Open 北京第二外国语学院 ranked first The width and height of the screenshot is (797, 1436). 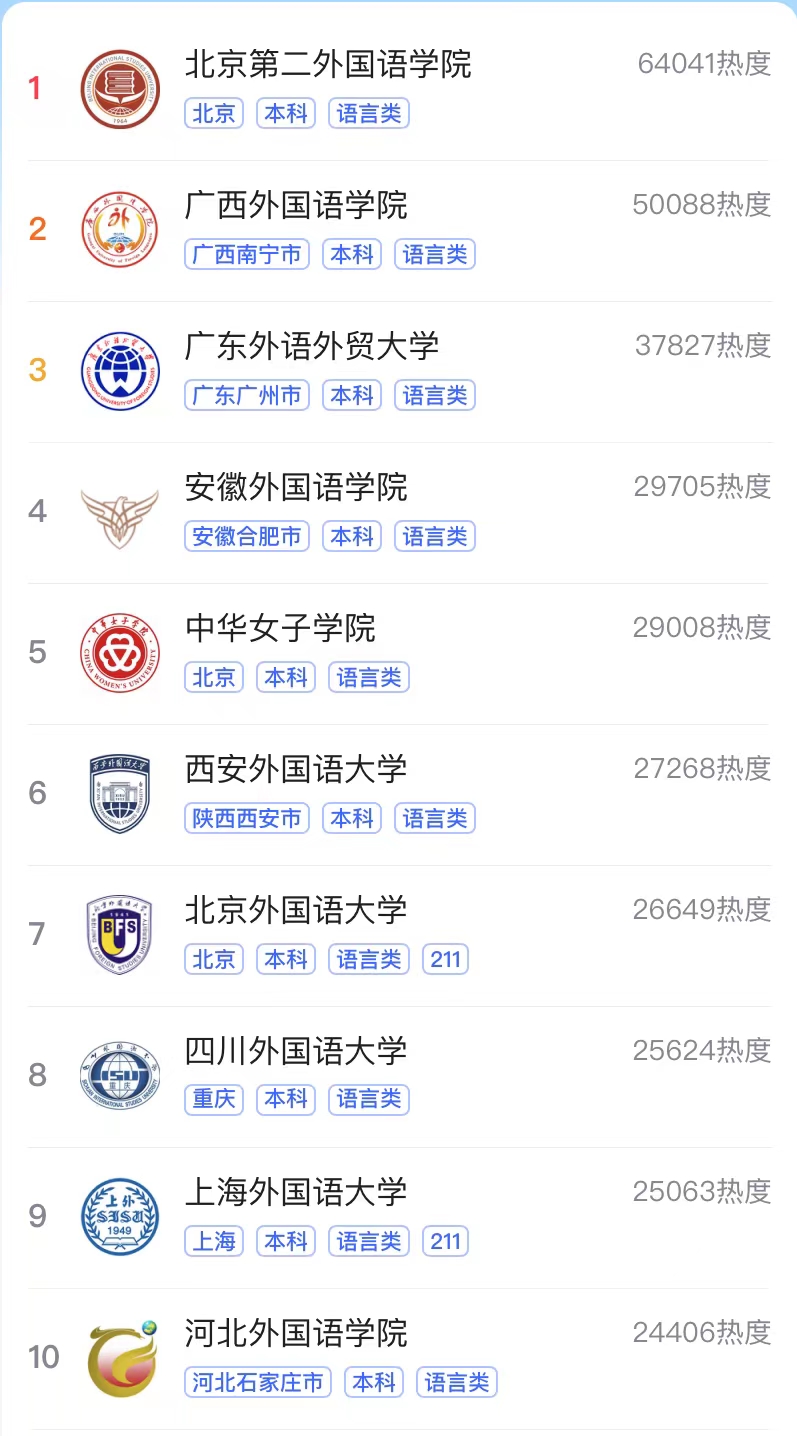coord(328,65)
